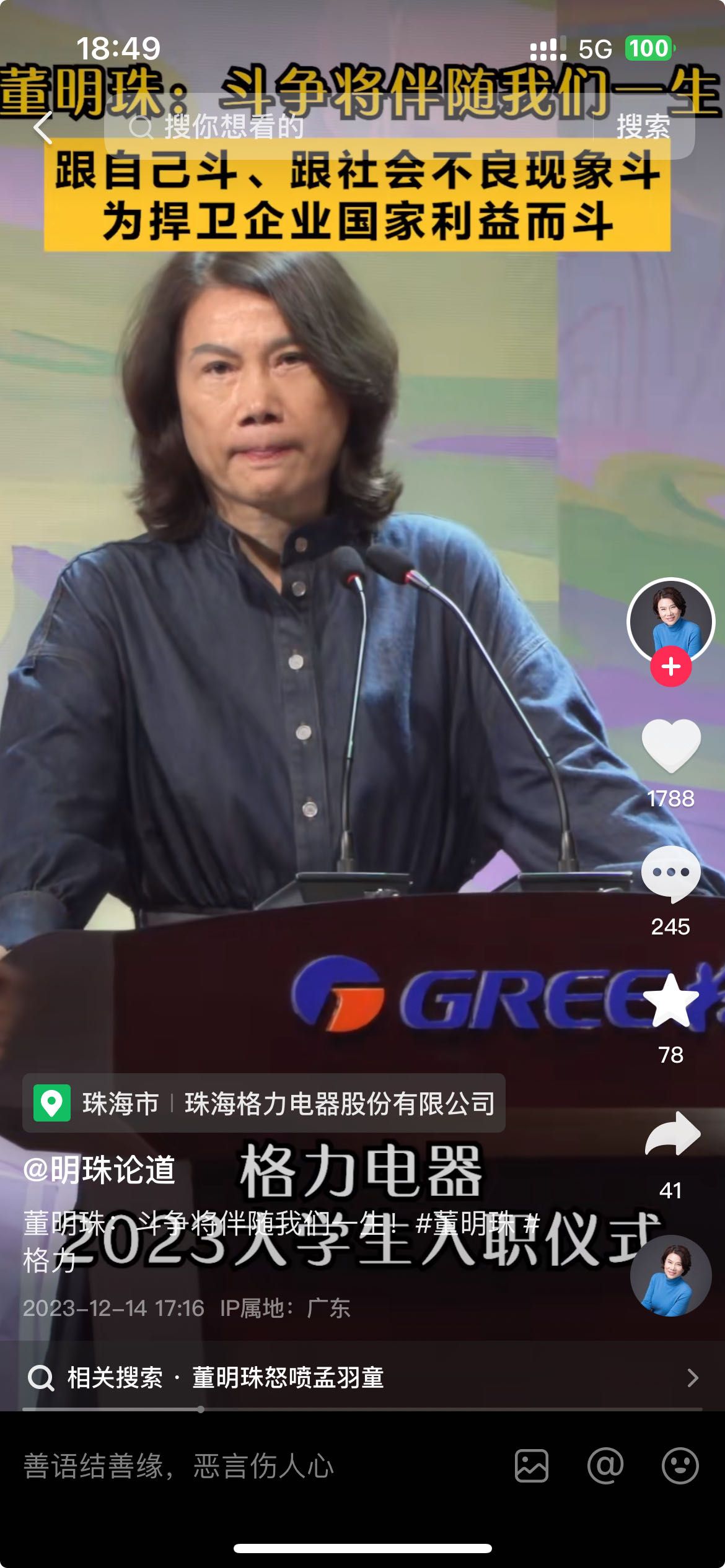Share the video with the arrow icon
This screenshot has width=725, height=1568.
click(672, 1135)
